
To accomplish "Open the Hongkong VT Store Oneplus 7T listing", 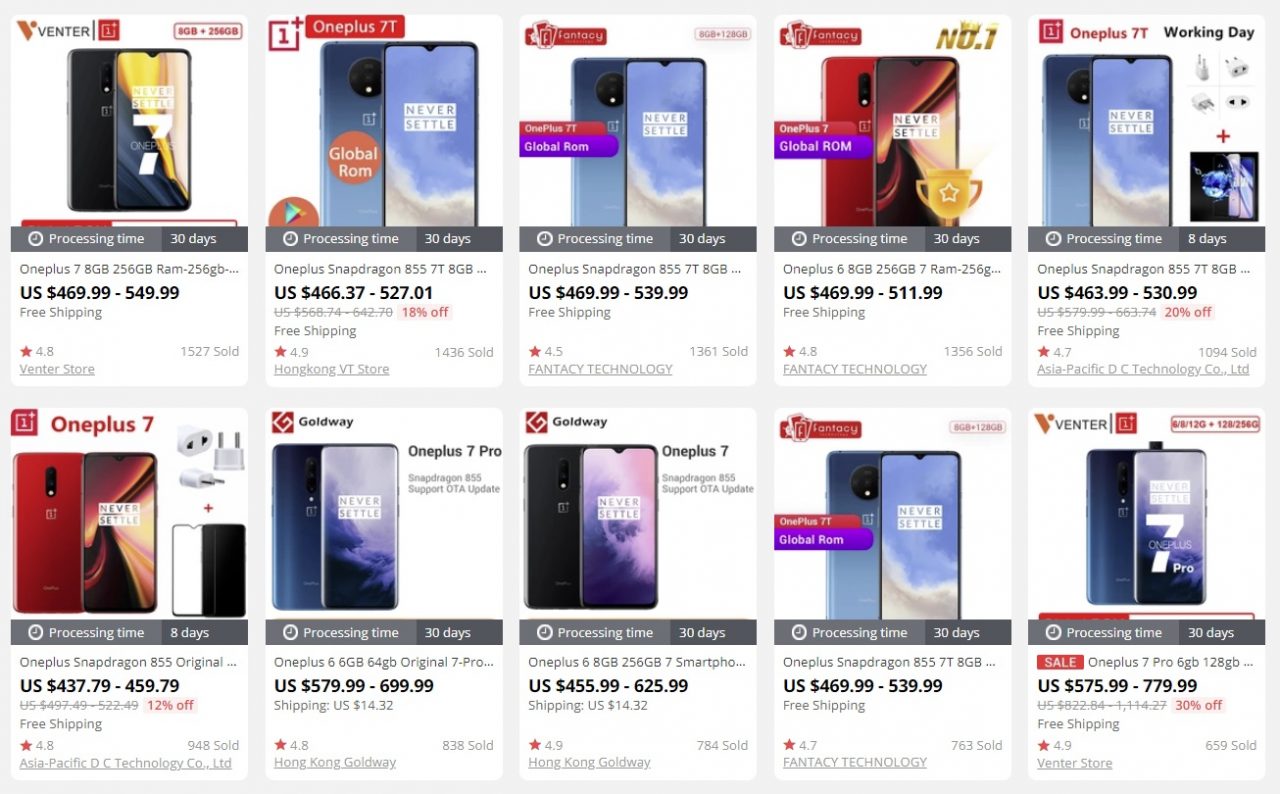I will 383,269.
